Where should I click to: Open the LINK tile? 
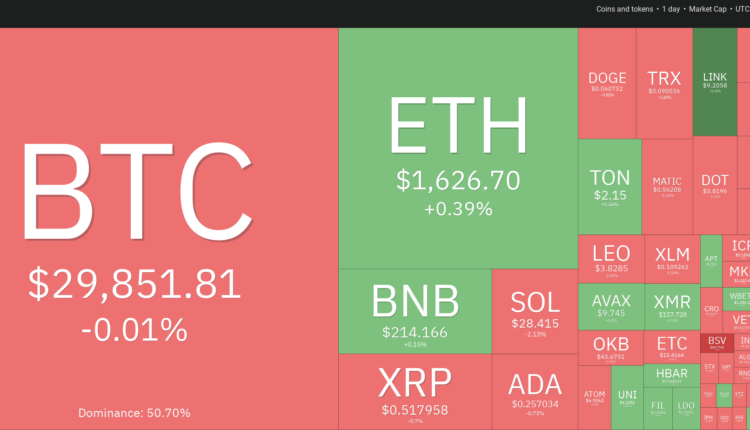pyautogui.click(x=715, y=80)
